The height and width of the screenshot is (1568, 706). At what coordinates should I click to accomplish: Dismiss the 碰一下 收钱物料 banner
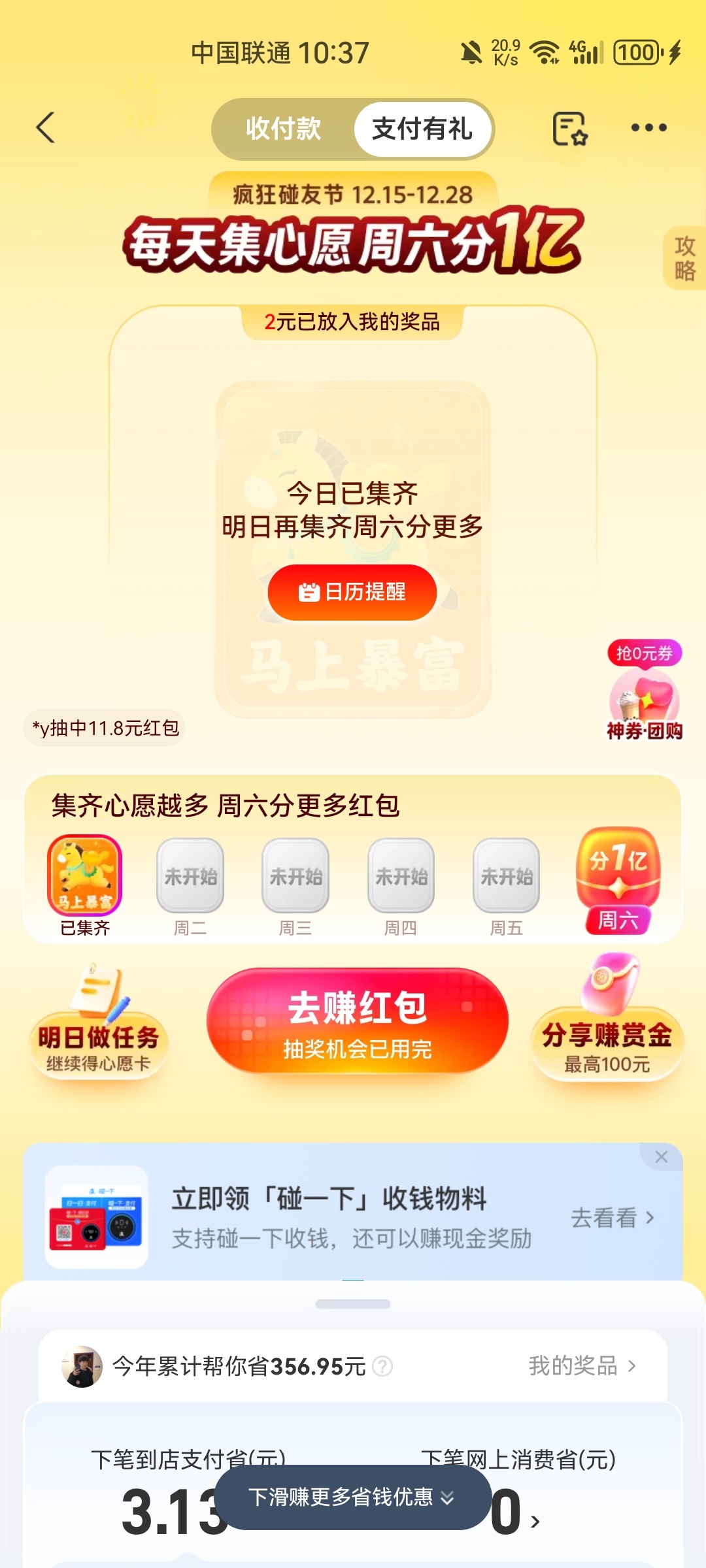coord(661,1156)
